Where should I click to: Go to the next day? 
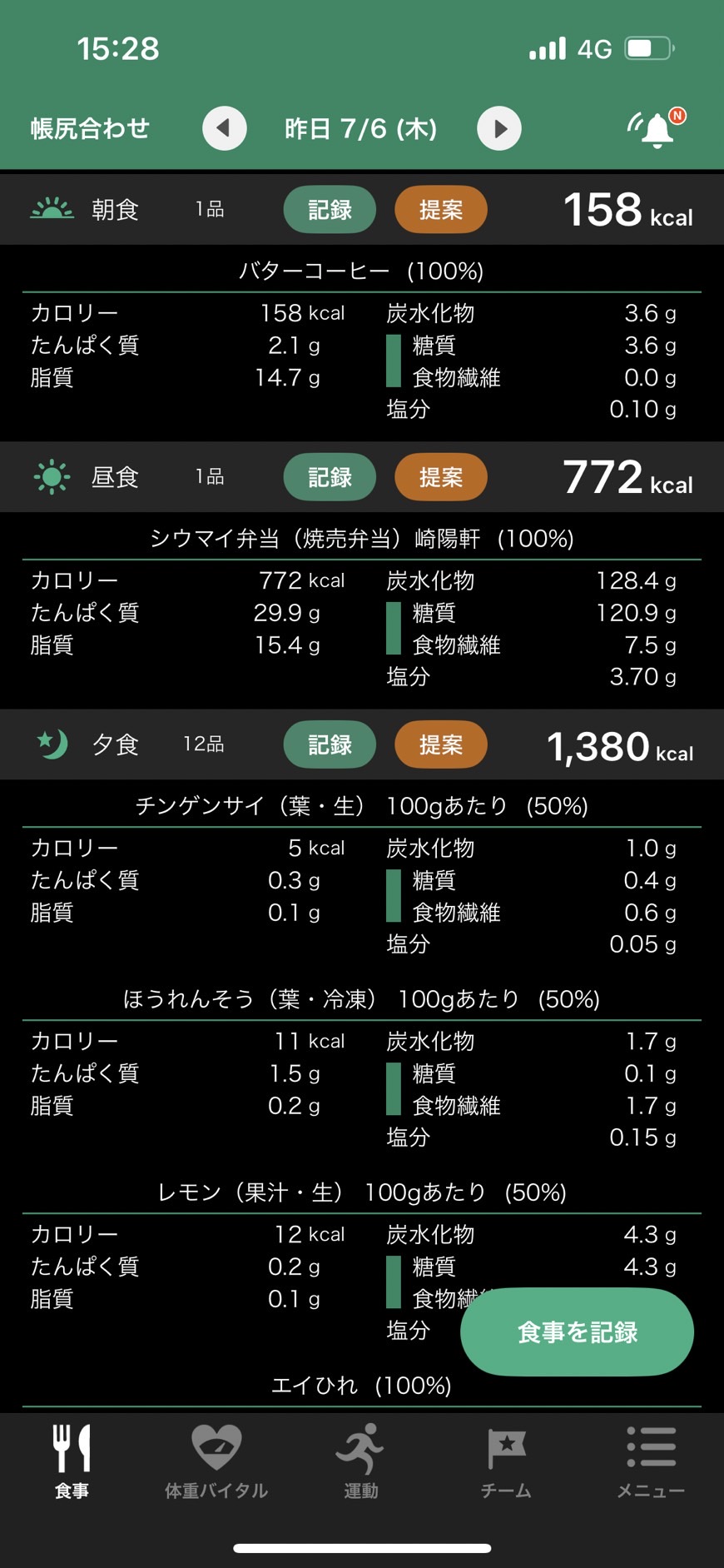click(499, 128)
